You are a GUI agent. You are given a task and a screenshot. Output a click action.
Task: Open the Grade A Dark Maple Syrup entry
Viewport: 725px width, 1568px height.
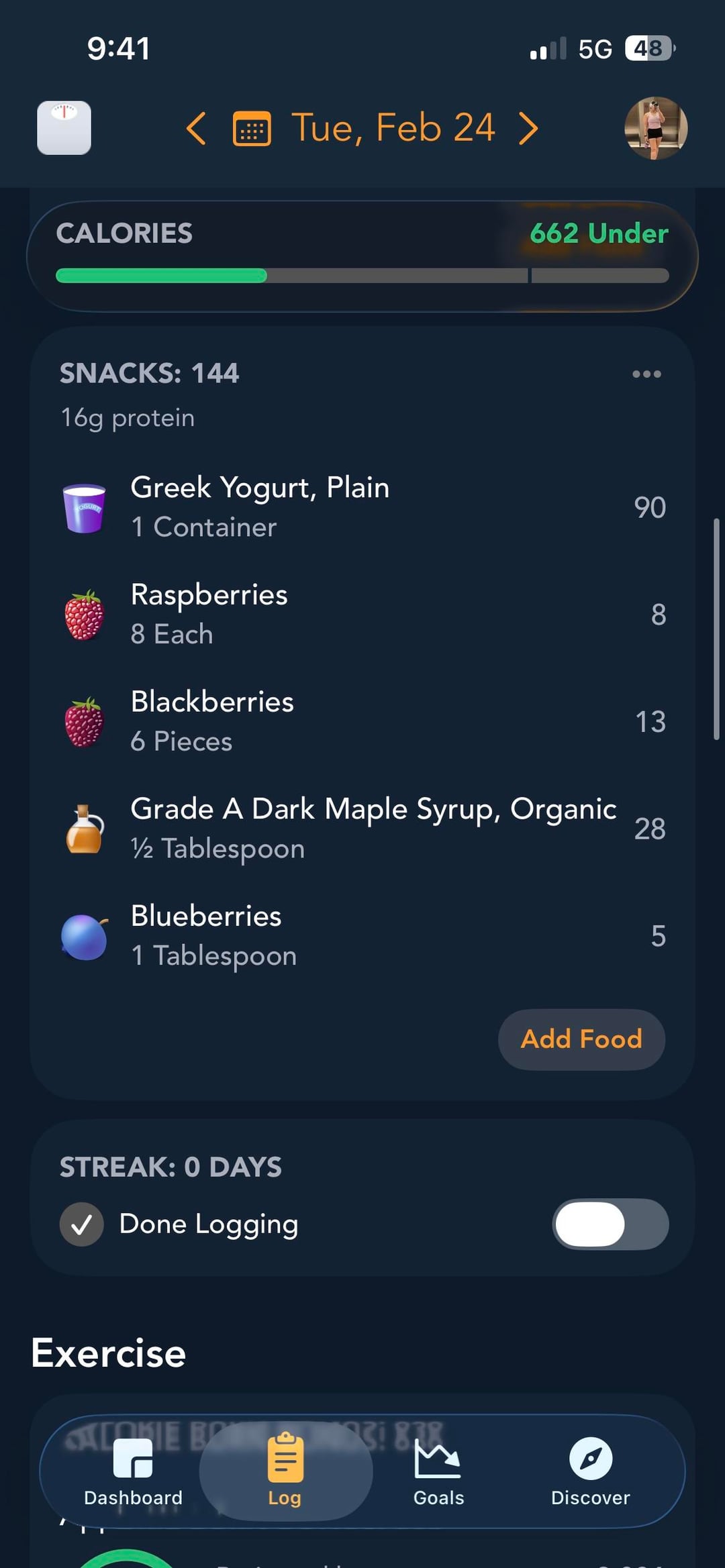(362, 829)
